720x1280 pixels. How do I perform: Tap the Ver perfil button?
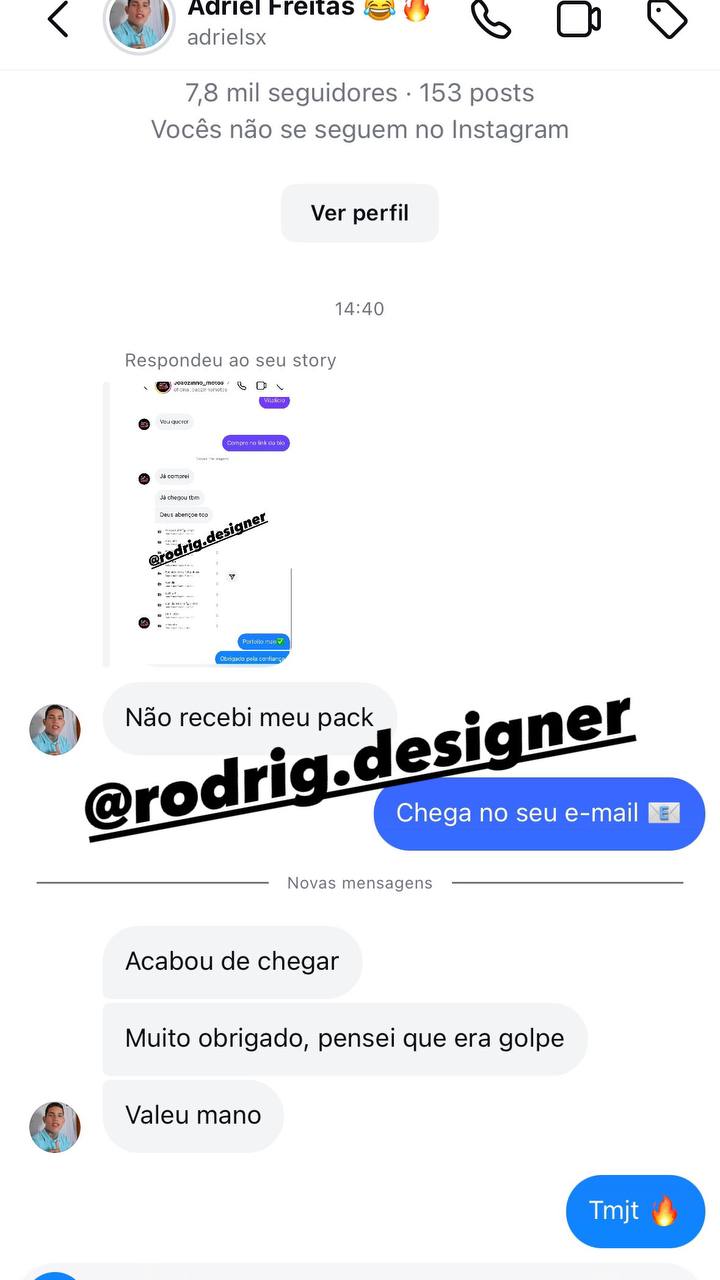pos(359,213)
